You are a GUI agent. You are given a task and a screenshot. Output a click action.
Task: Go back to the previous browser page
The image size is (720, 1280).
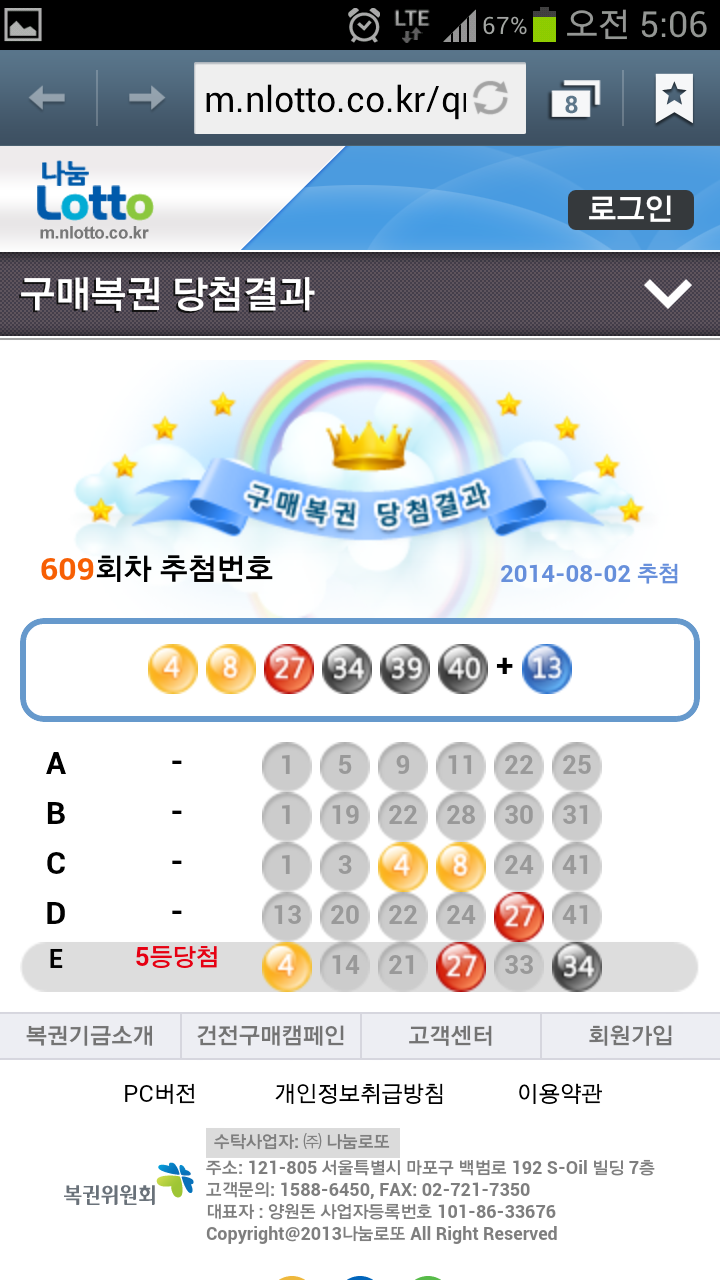47,98
